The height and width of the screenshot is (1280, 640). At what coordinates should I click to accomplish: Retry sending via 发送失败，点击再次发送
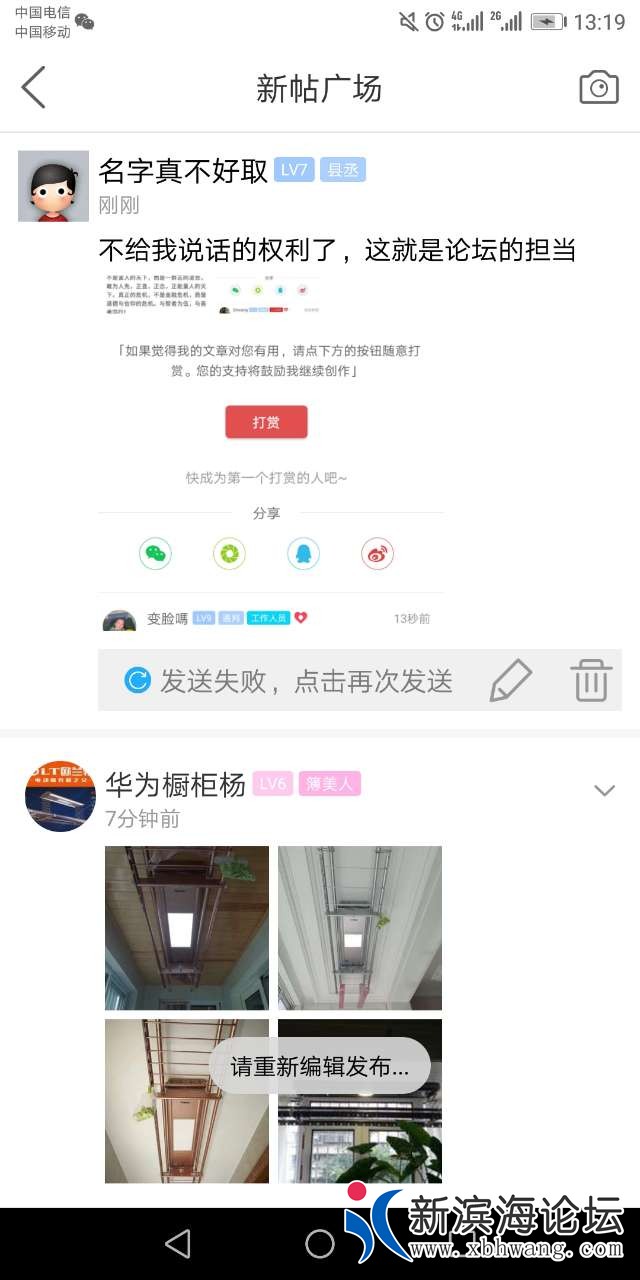(288, 681)
